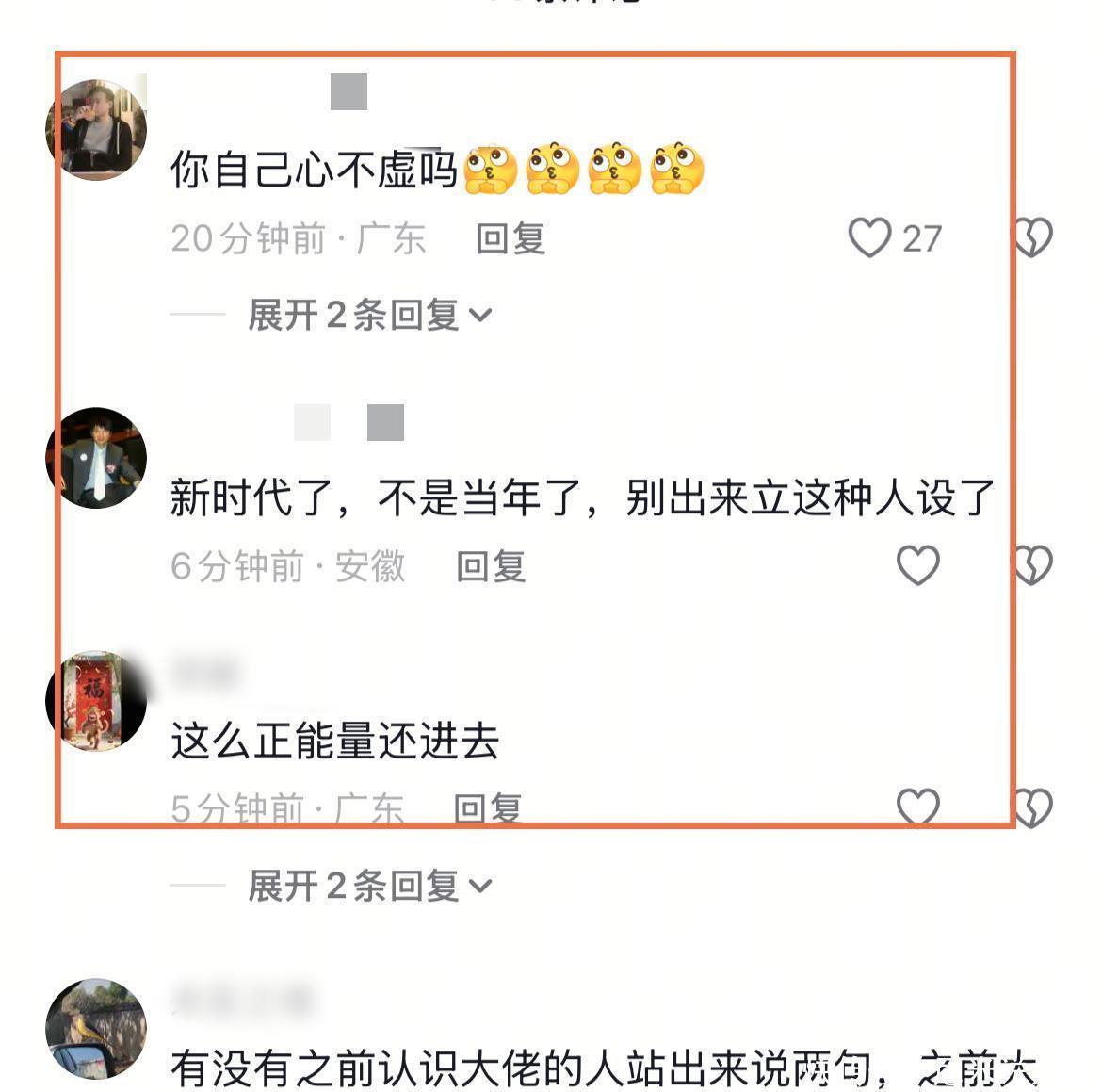Dislike the comment posted 20分钟前
The image size is (1102, 1092).
pos(1034,237)
